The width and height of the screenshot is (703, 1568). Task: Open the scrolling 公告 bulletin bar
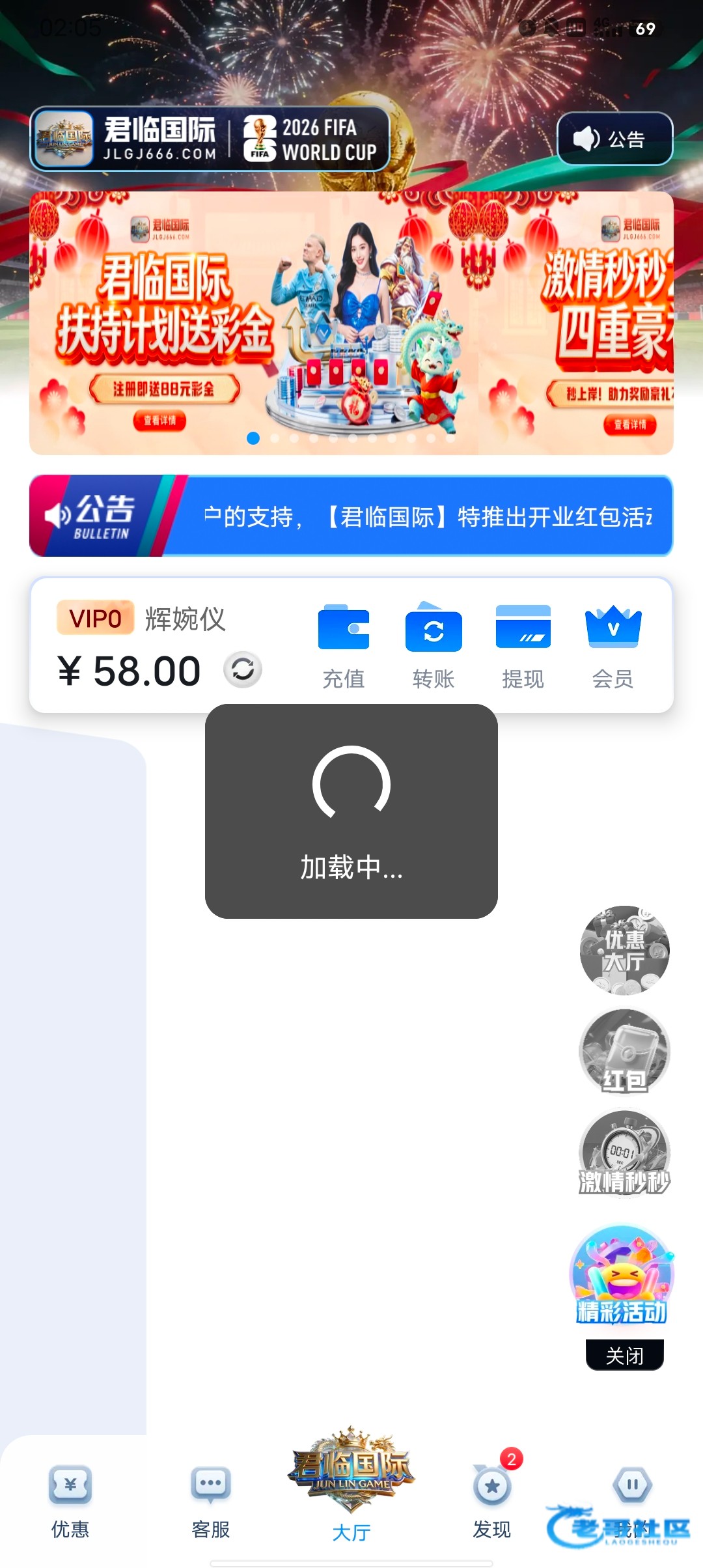(x=351, y=516)
